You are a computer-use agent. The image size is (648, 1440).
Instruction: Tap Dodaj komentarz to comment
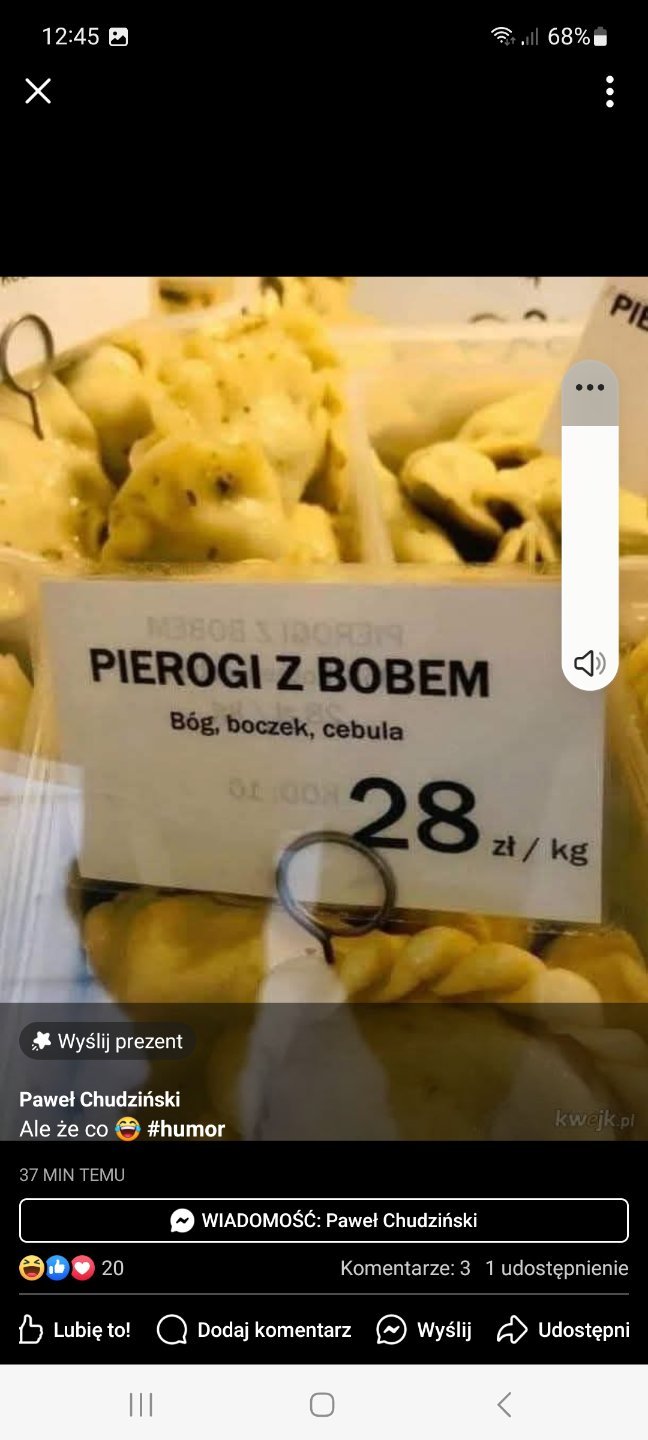pyautogui.click(x=255, y=1330)
